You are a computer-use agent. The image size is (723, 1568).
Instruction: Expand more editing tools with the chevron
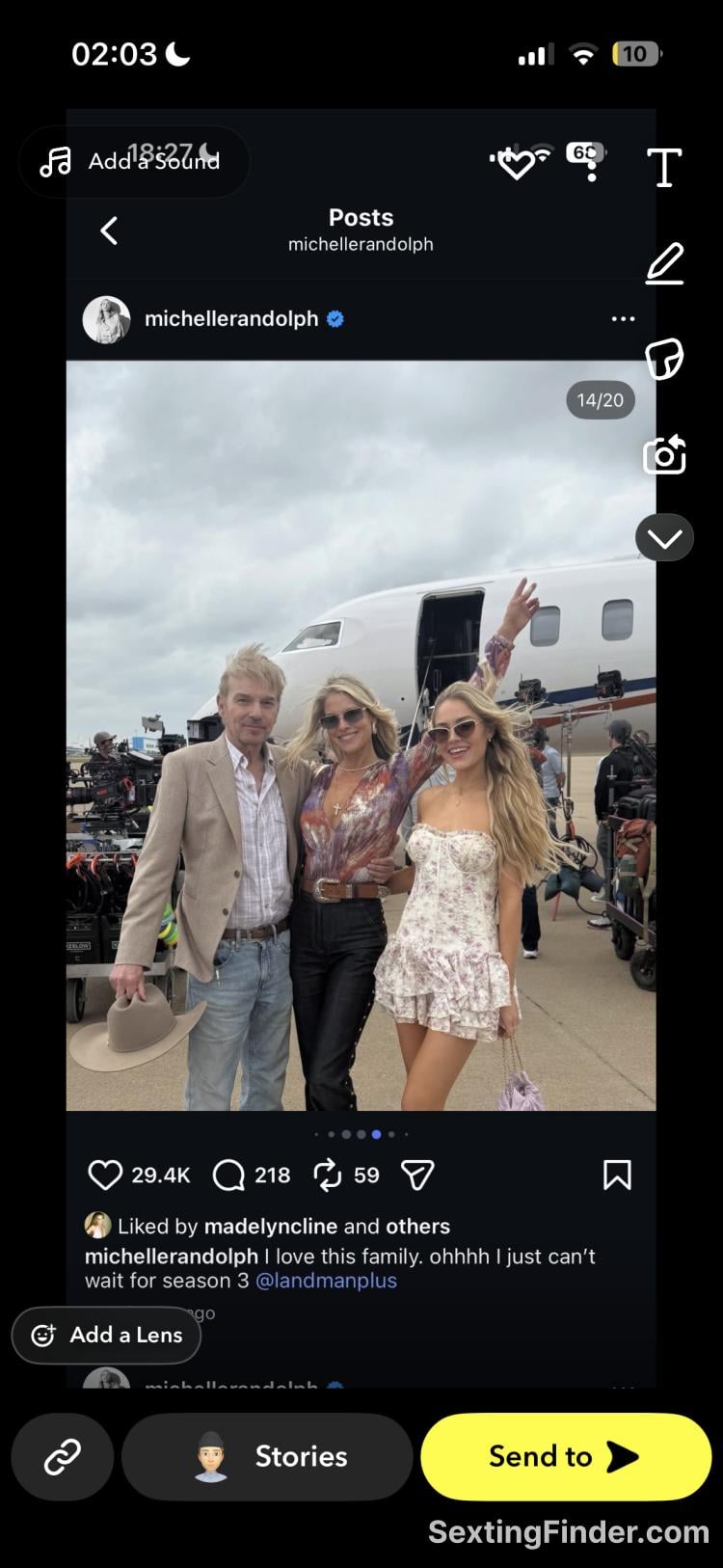(x=664, y=538)
